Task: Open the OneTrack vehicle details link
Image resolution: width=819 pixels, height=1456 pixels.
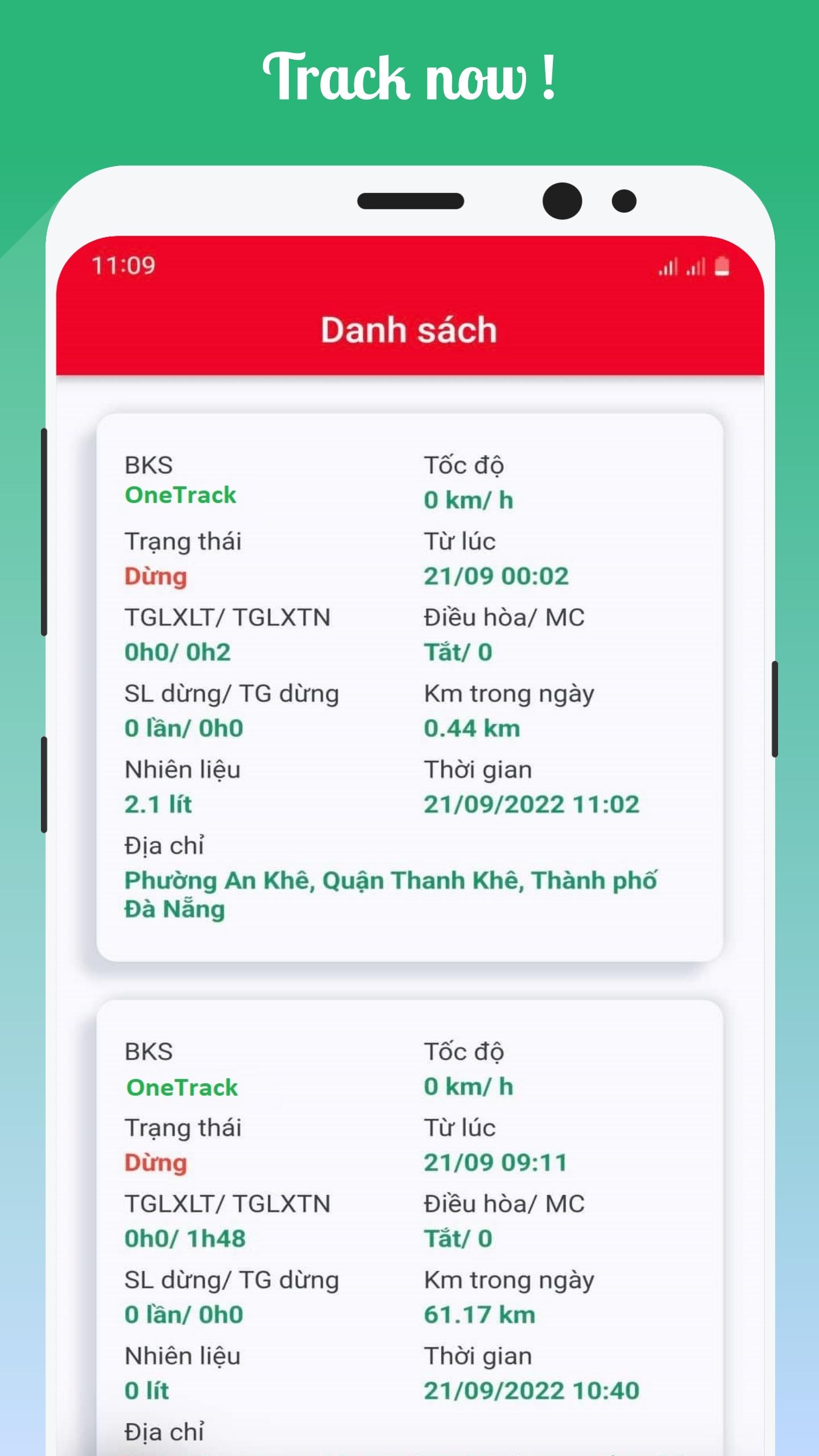Action: click(x=181, y=495)
